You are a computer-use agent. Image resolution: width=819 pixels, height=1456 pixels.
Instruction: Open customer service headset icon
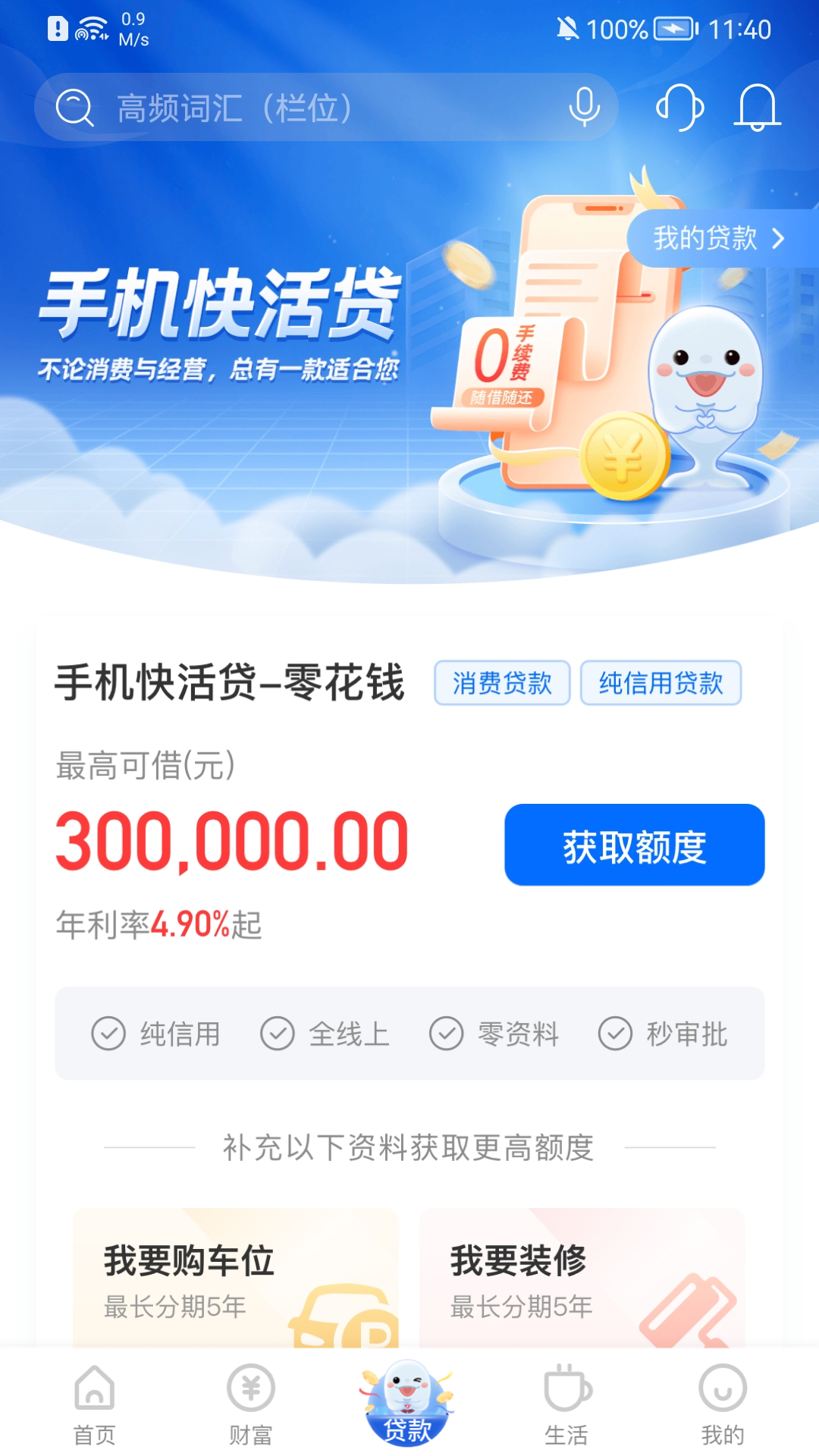679,107
